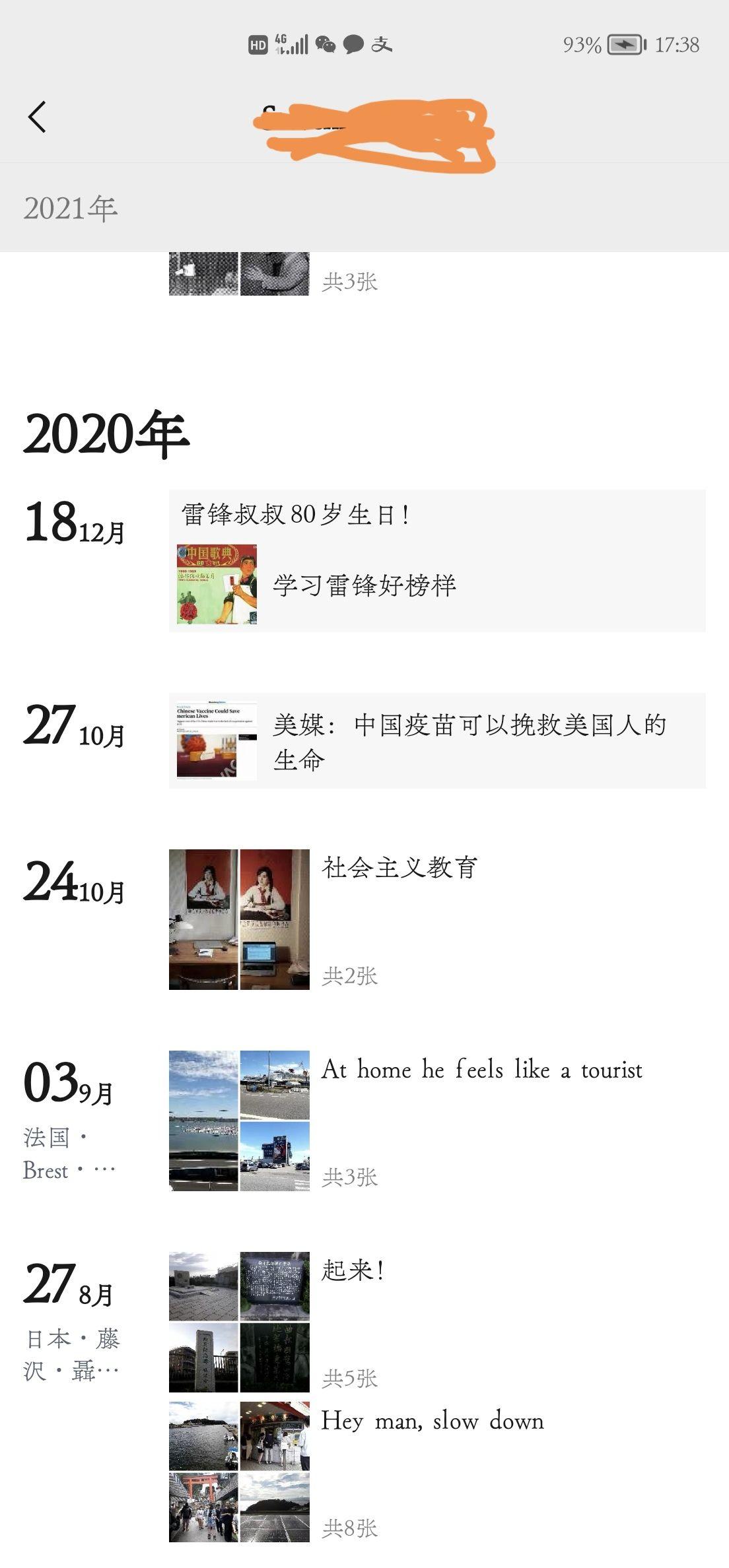Go back using the top-left arrow

click(37, 117)
